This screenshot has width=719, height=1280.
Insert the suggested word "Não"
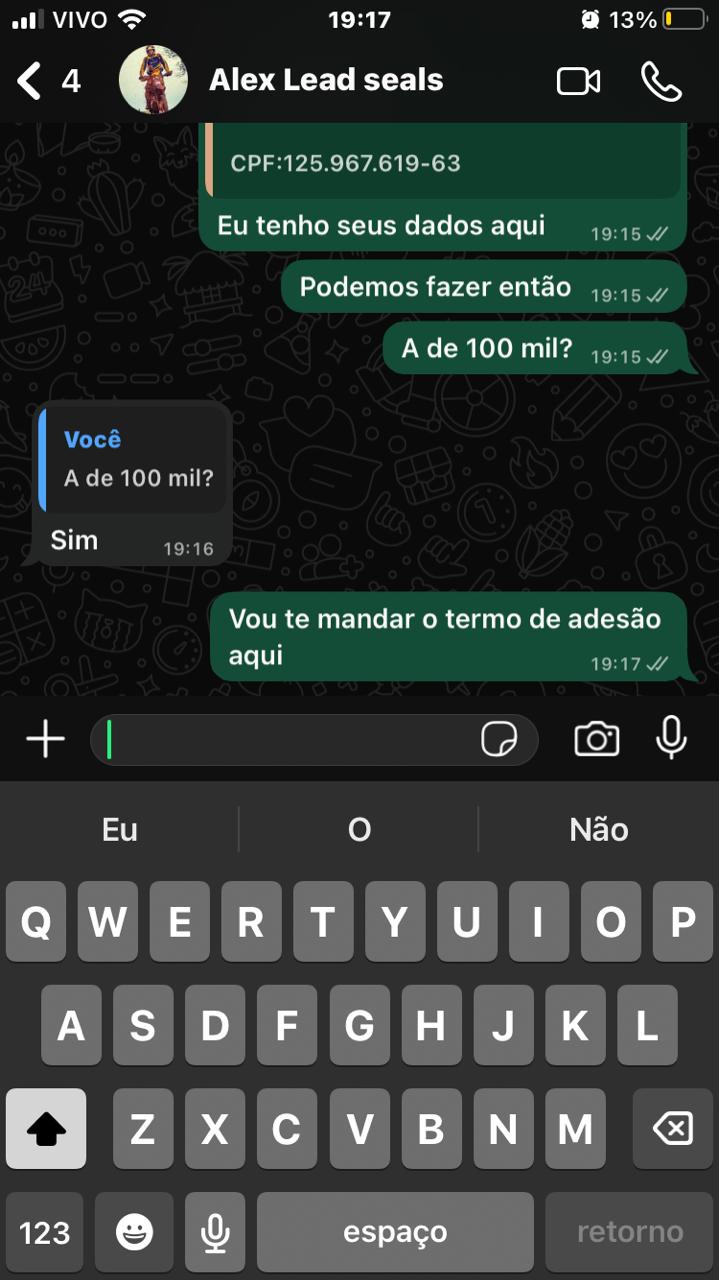click(x=598, y=829)
